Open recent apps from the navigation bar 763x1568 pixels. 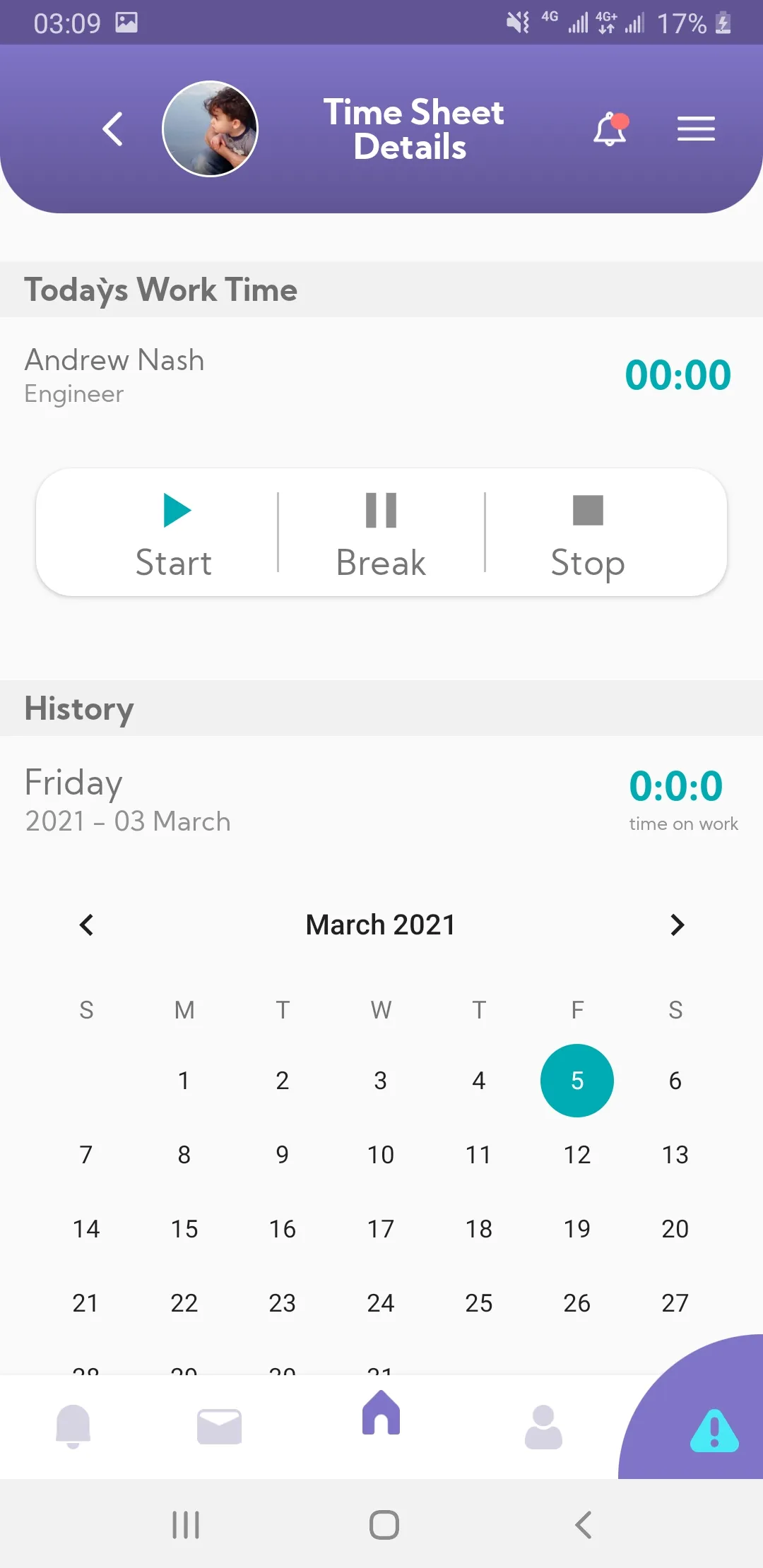[x=186, y=1525]
